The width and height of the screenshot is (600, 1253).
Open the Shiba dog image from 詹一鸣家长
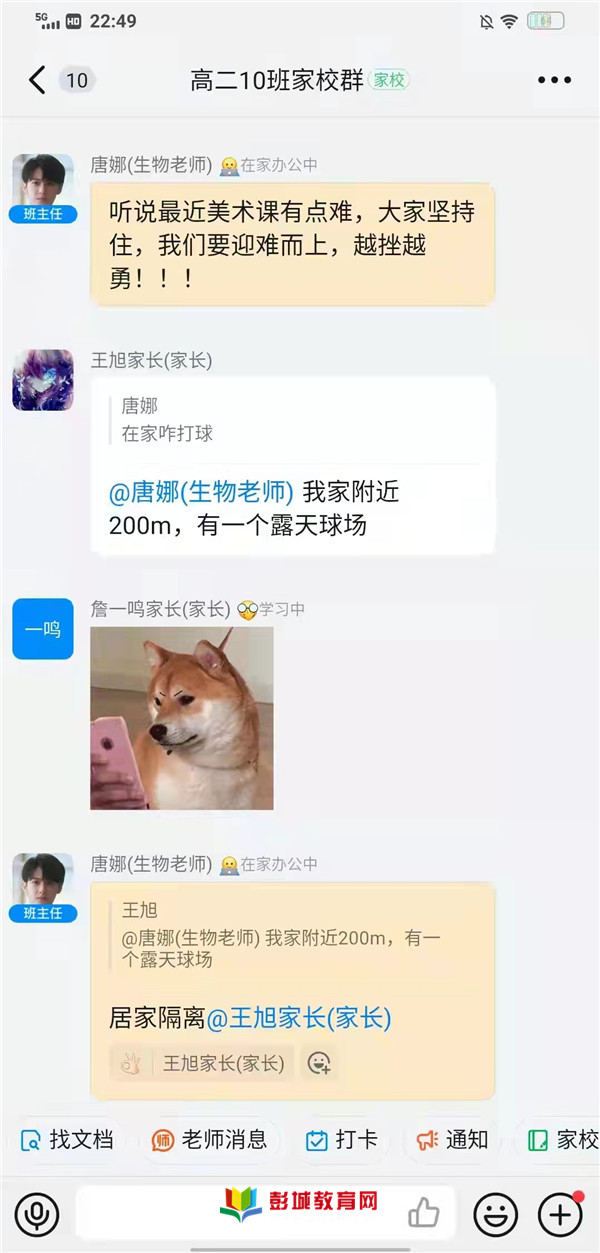(x=182, y=717)
